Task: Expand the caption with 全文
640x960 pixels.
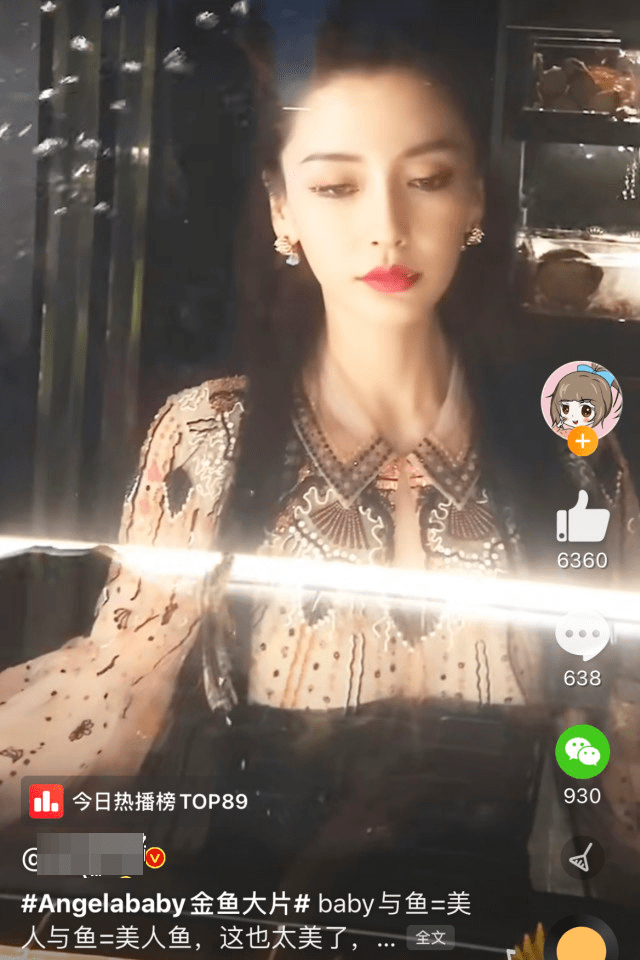Action: point(430,938)
